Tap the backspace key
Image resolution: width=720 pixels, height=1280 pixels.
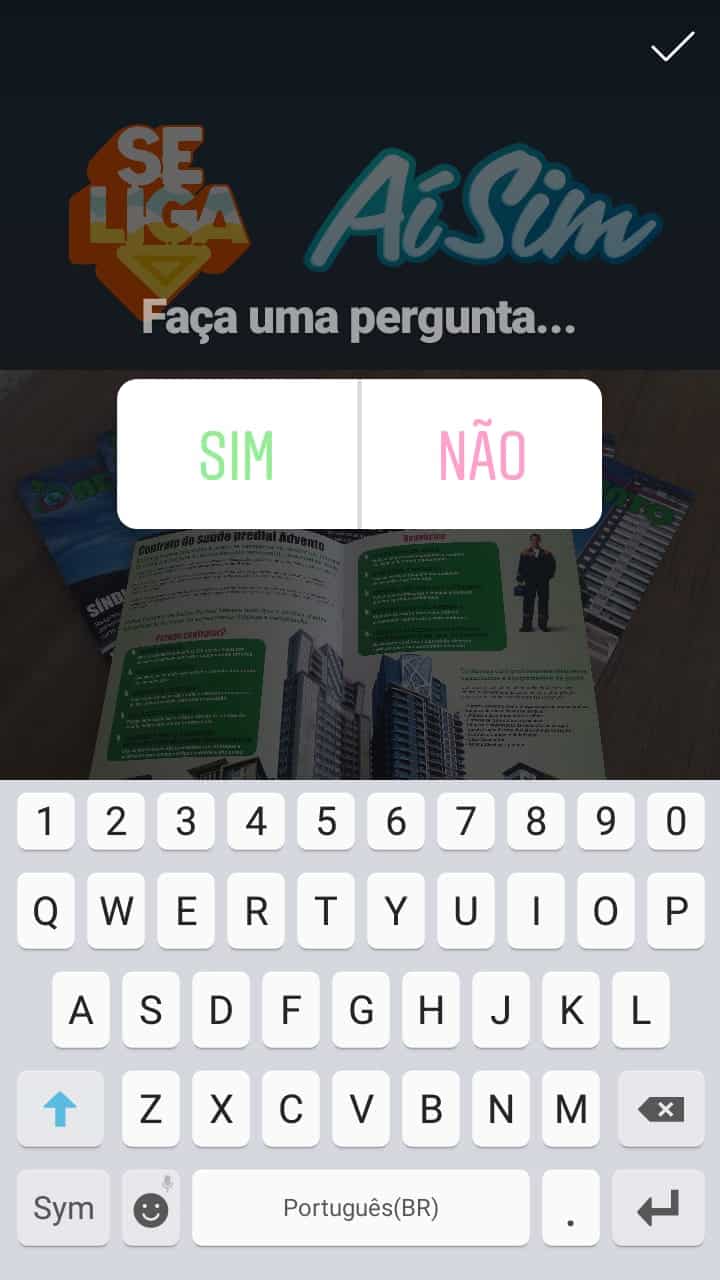[660, 1108]
